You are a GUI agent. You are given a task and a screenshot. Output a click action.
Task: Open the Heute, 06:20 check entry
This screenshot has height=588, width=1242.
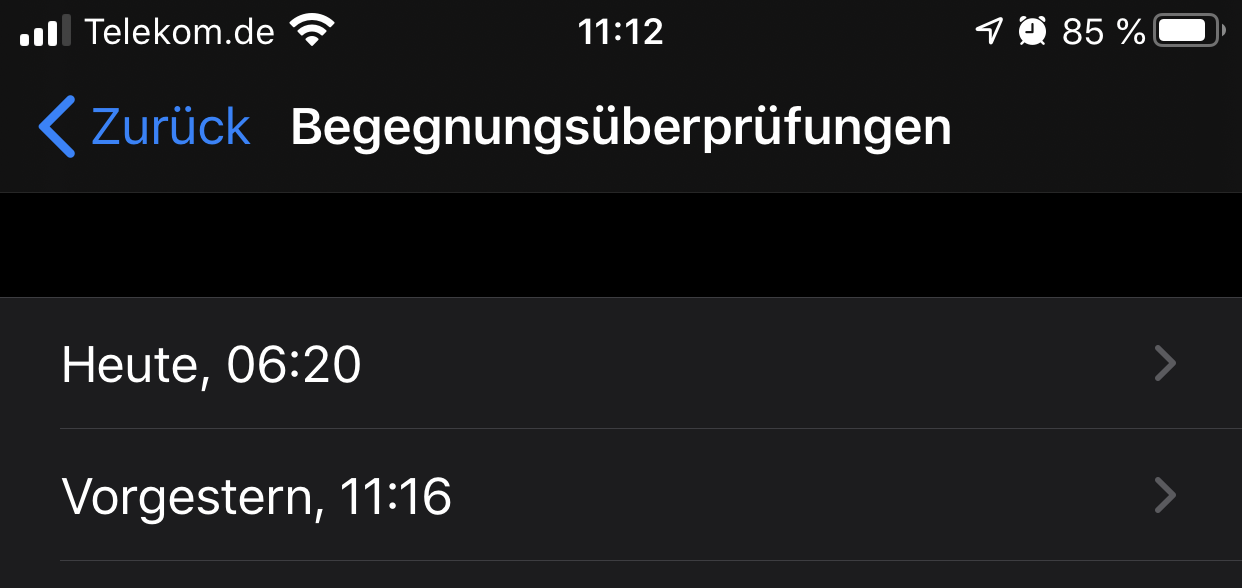coord(620,364)
